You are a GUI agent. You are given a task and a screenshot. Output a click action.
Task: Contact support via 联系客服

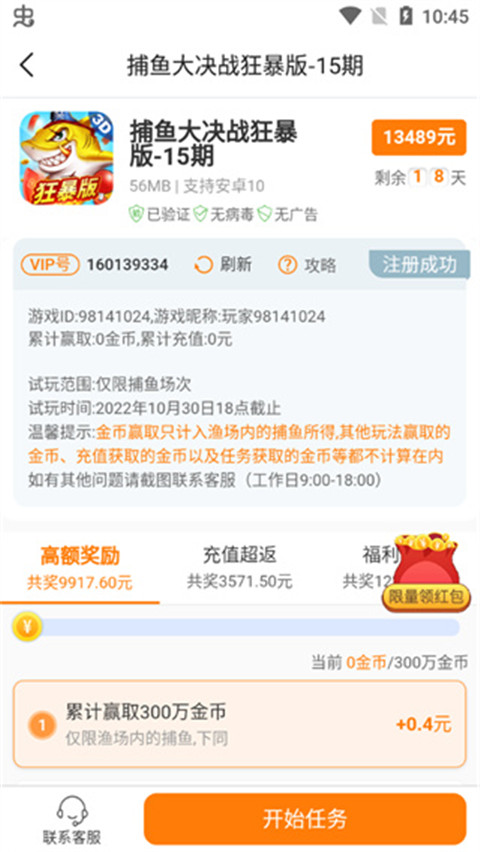click(72, 820)
